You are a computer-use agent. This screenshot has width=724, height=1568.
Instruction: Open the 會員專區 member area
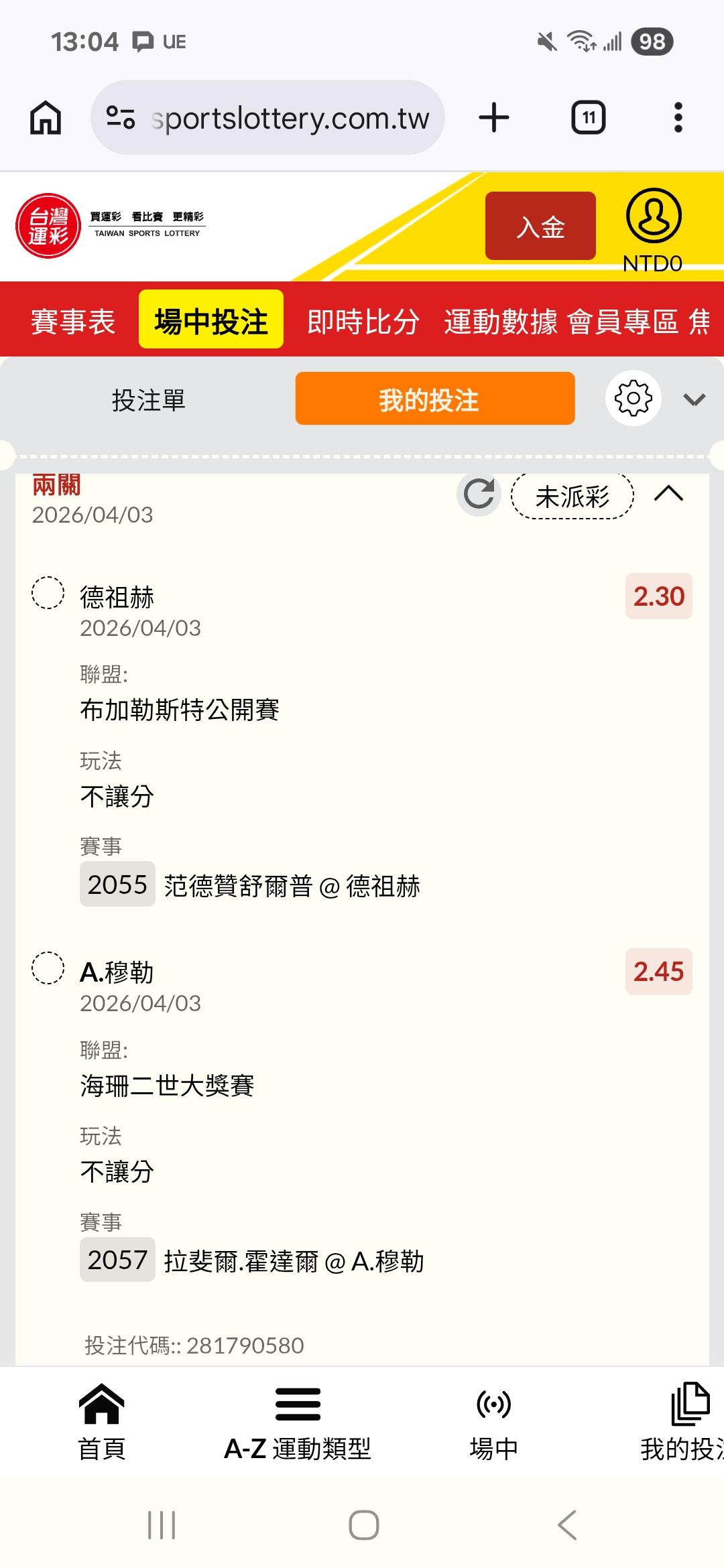click(623, 321)
